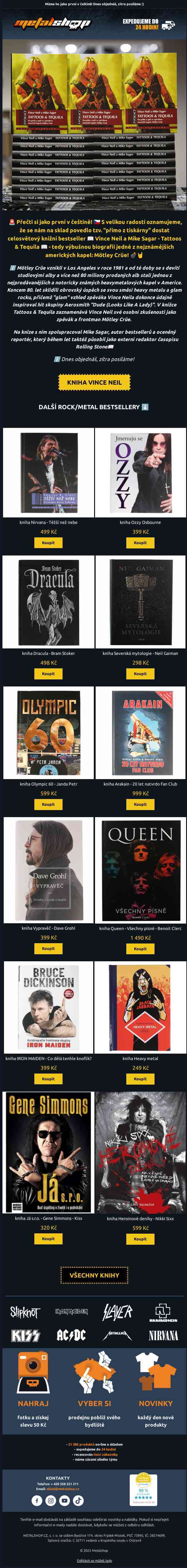Buy the Queen - Všechny písně book

pos(140,948)
